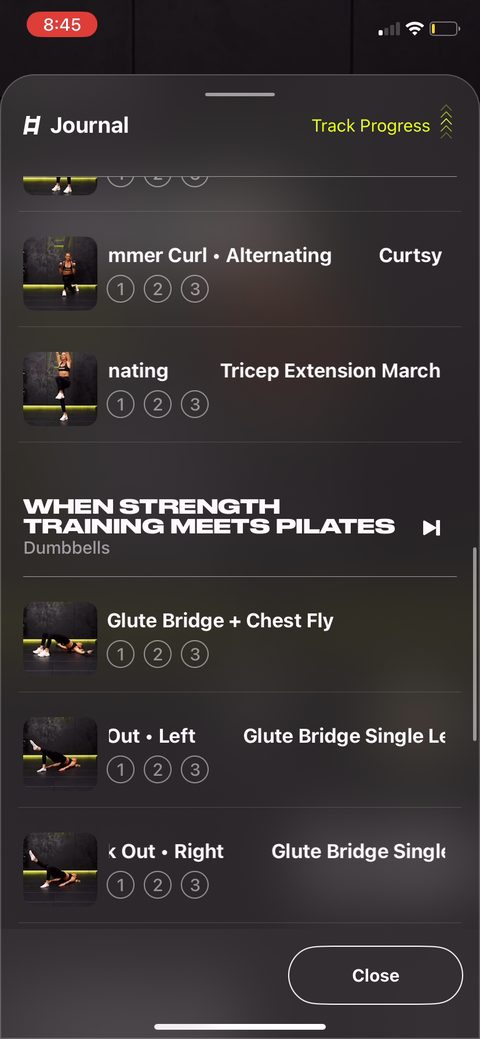Mark set 2 for Hammer Curl Alternating Curtsy
This screenshot has height=1039, width=480.
[x=158, y=289]
